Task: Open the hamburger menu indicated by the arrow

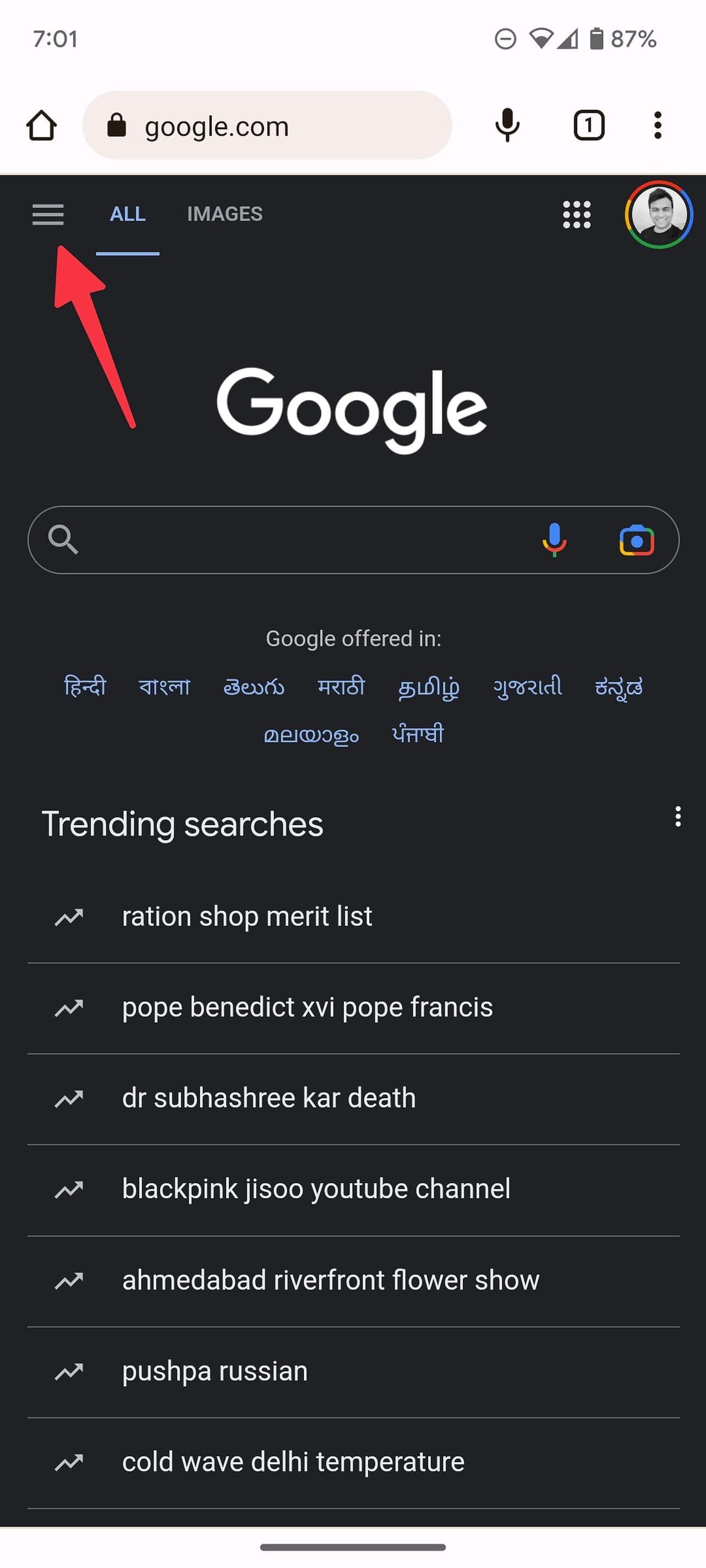Action: coord(47,215)
